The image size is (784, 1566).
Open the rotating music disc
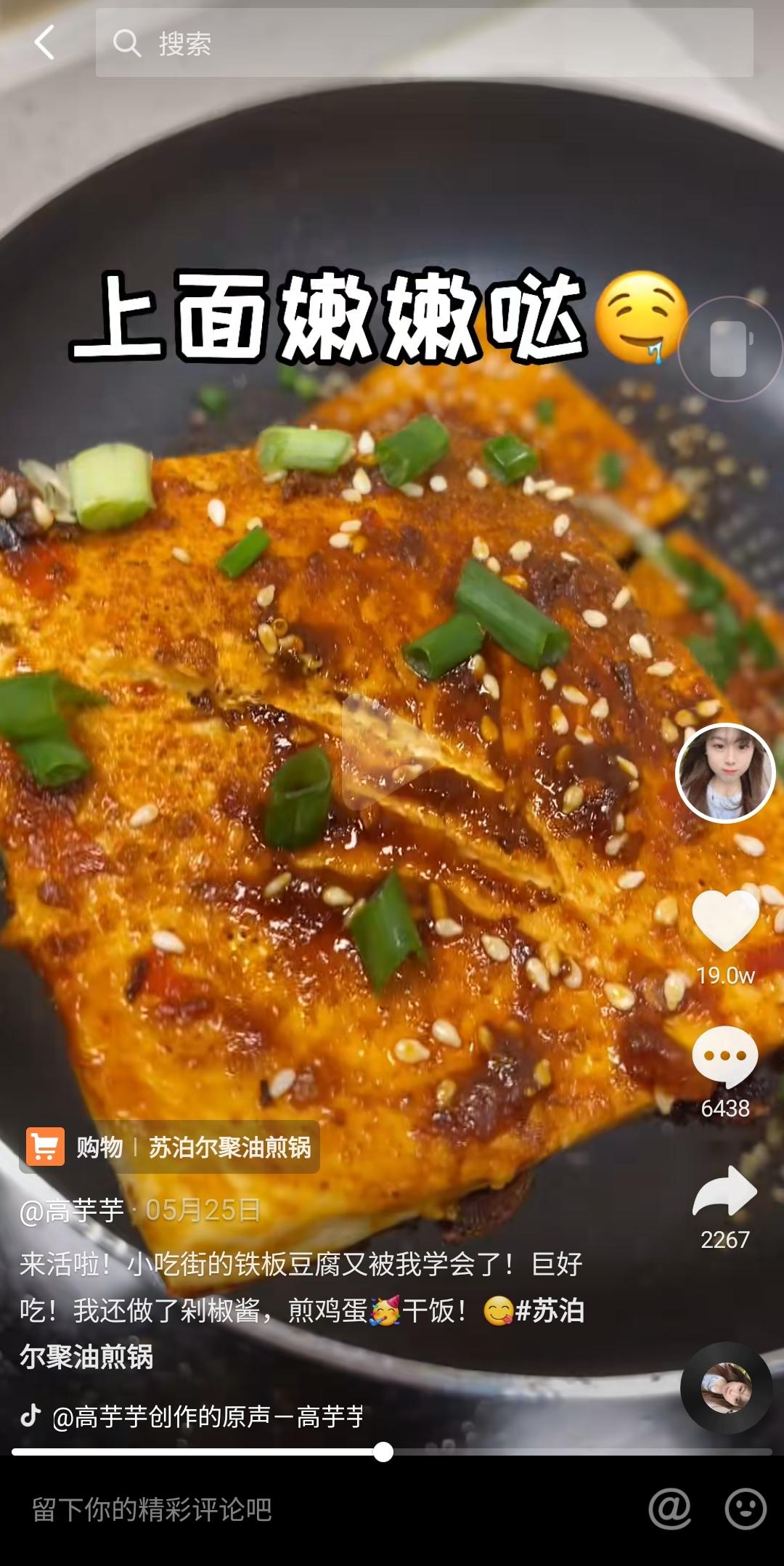point(725,1388)
